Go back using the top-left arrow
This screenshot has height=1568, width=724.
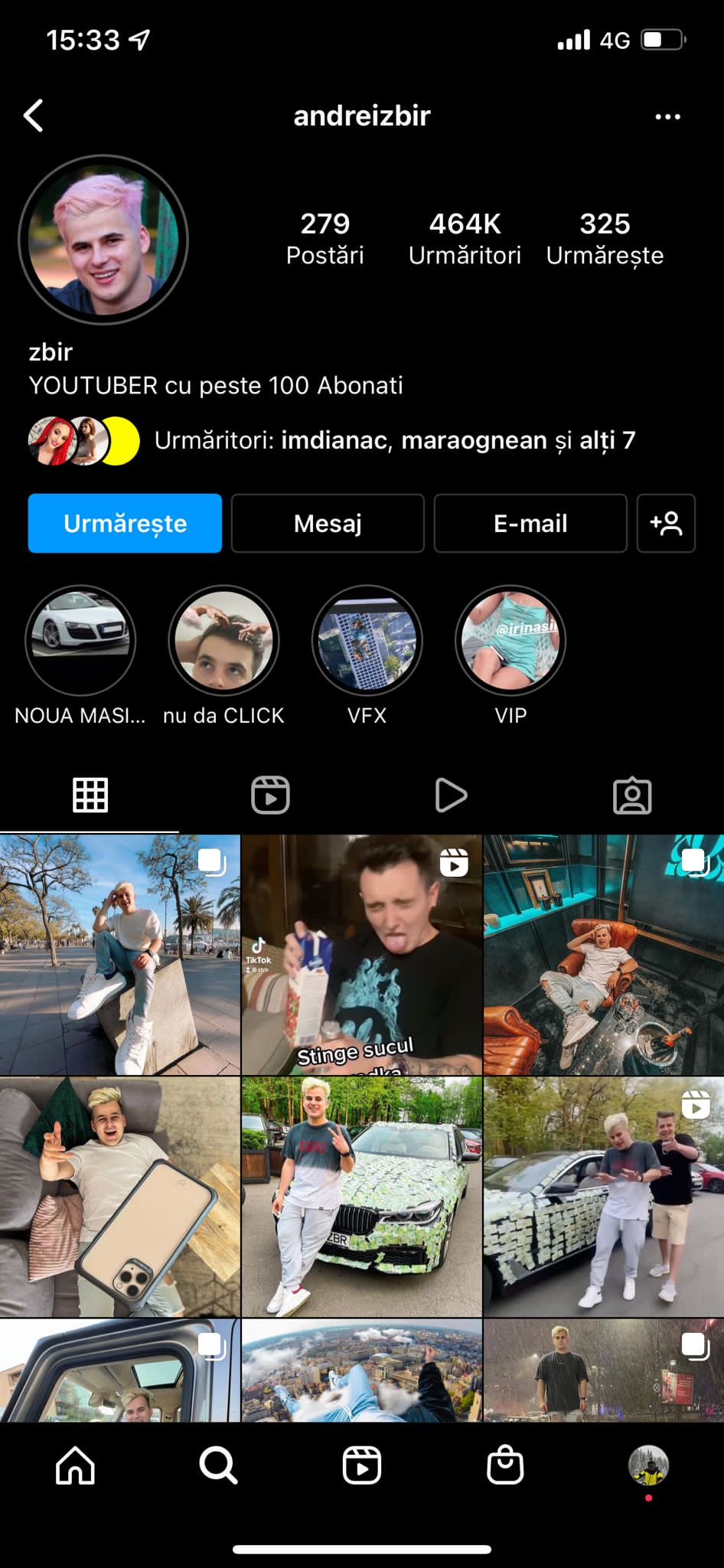pos(34,116)
